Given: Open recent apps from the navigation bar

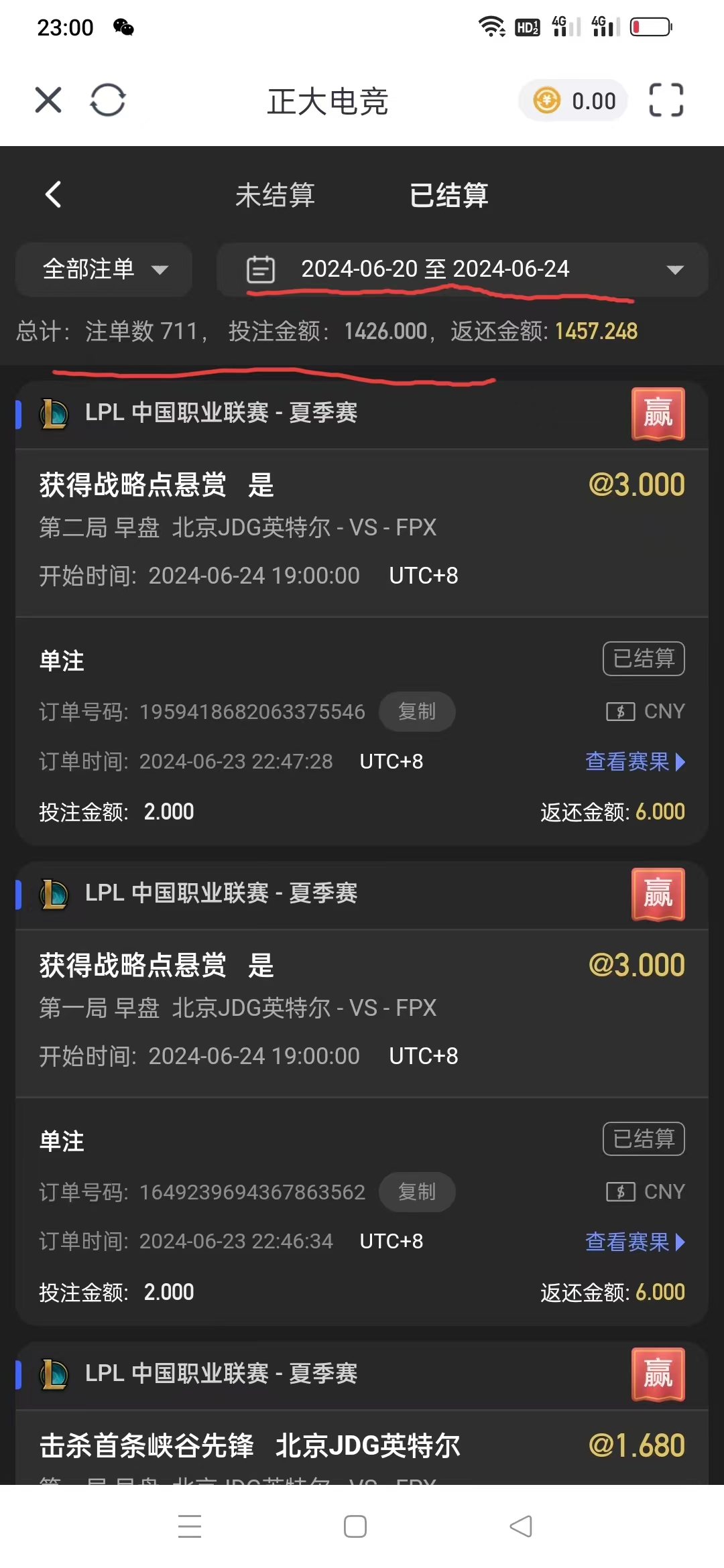Looking at the screenshot, I should [190, 1526].
